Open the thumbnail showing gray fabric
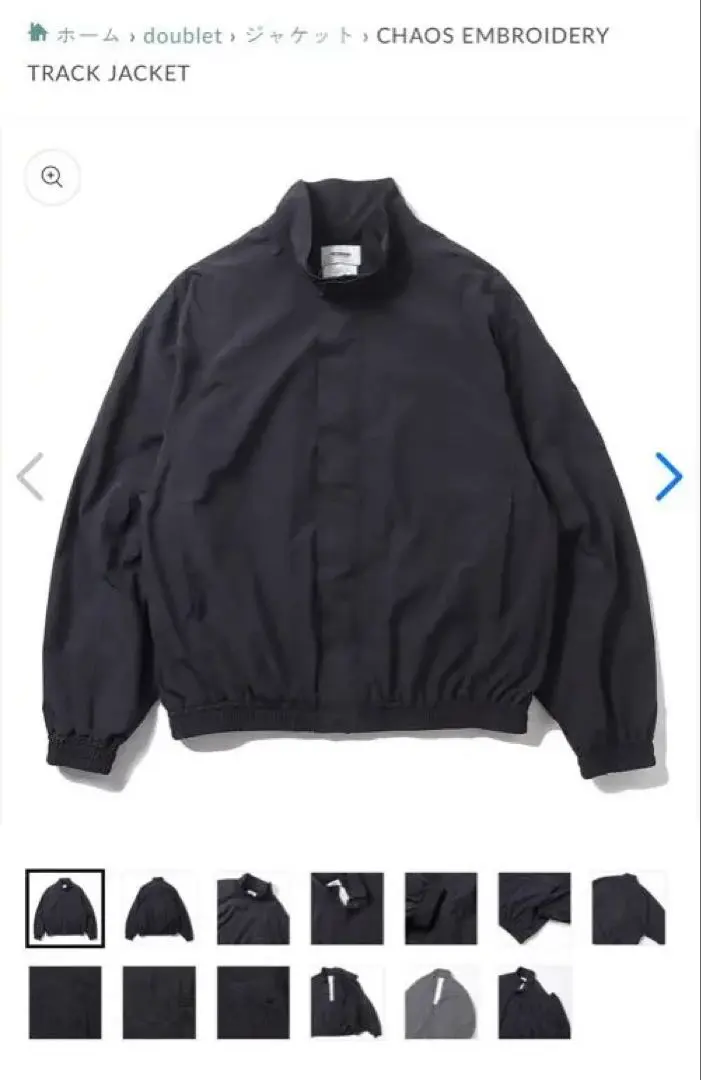701x1080 pixels. click(441, 1002)
